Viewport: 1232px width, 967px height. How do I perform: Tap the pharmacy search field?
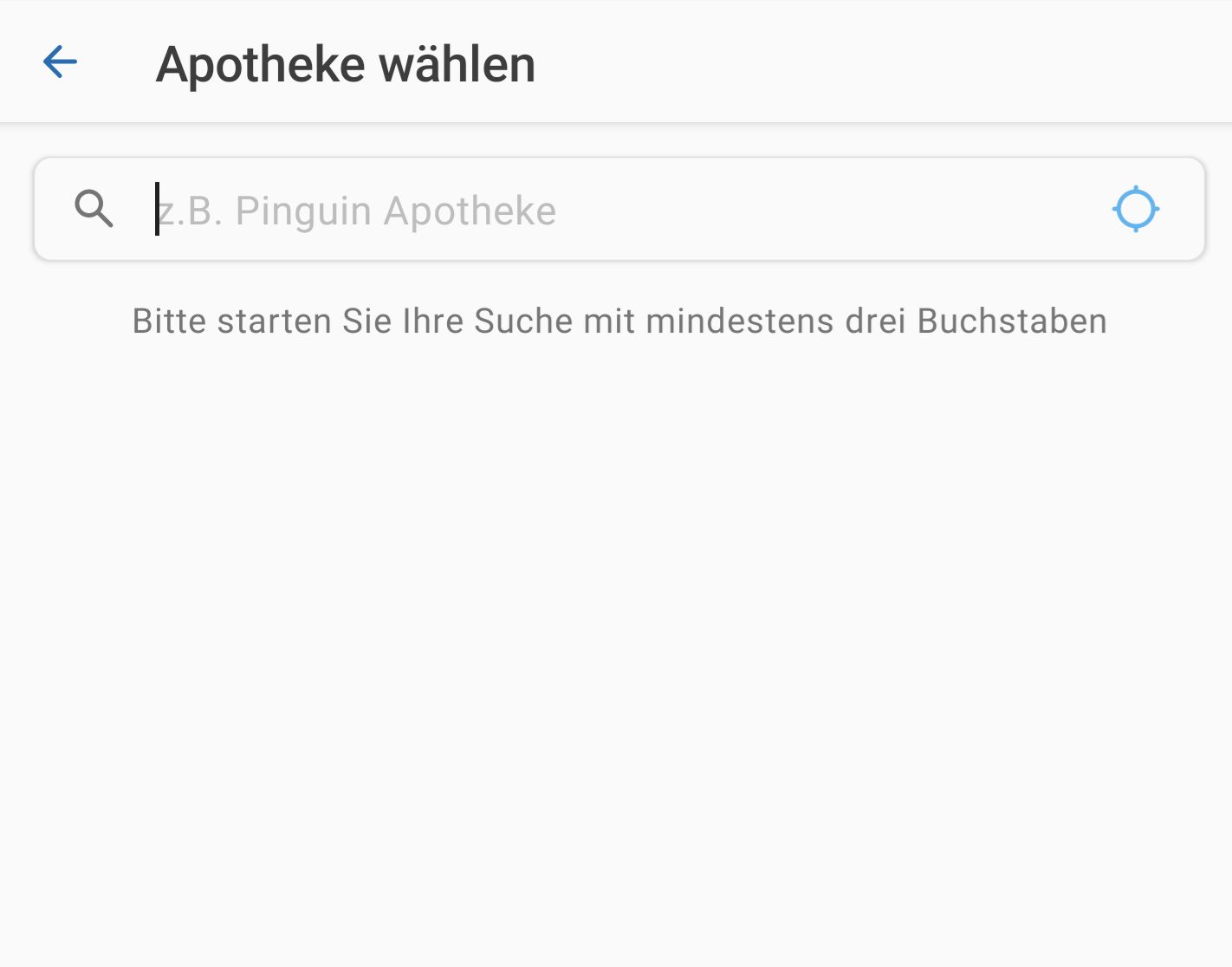pos(606,210)
